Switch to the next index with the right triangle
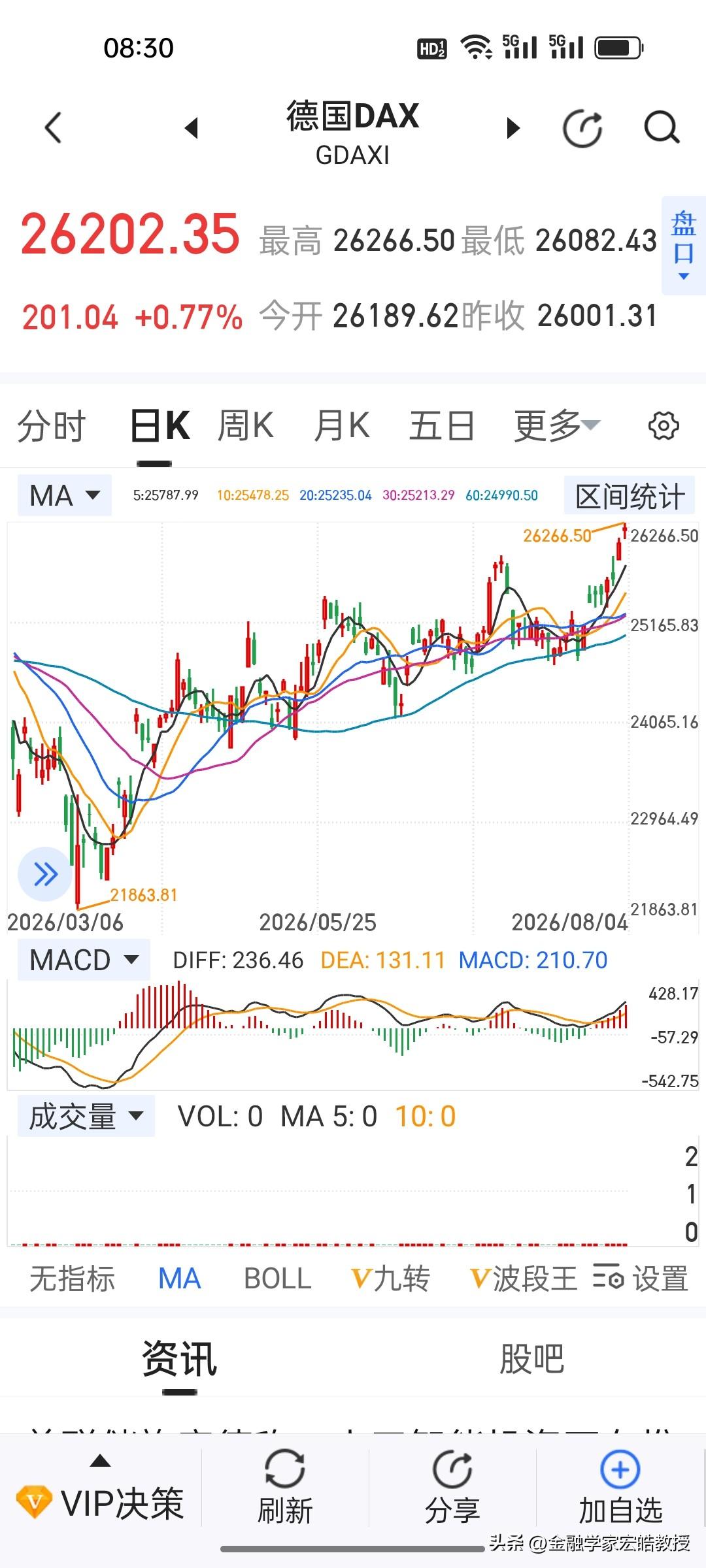The height and width of the screenshot is (1568, 706). click(x=514, y=128)
